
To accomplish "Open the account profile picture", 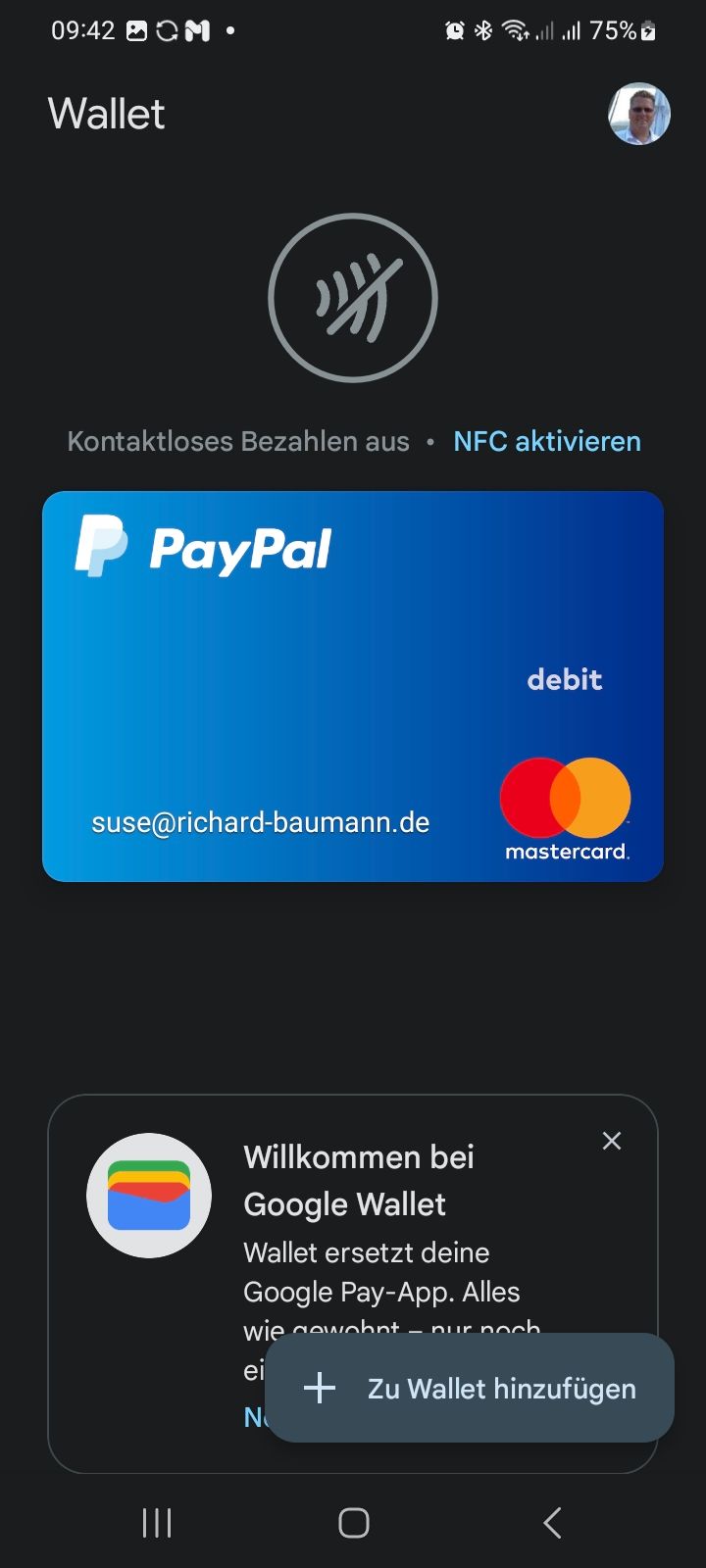I will (638, 114).
